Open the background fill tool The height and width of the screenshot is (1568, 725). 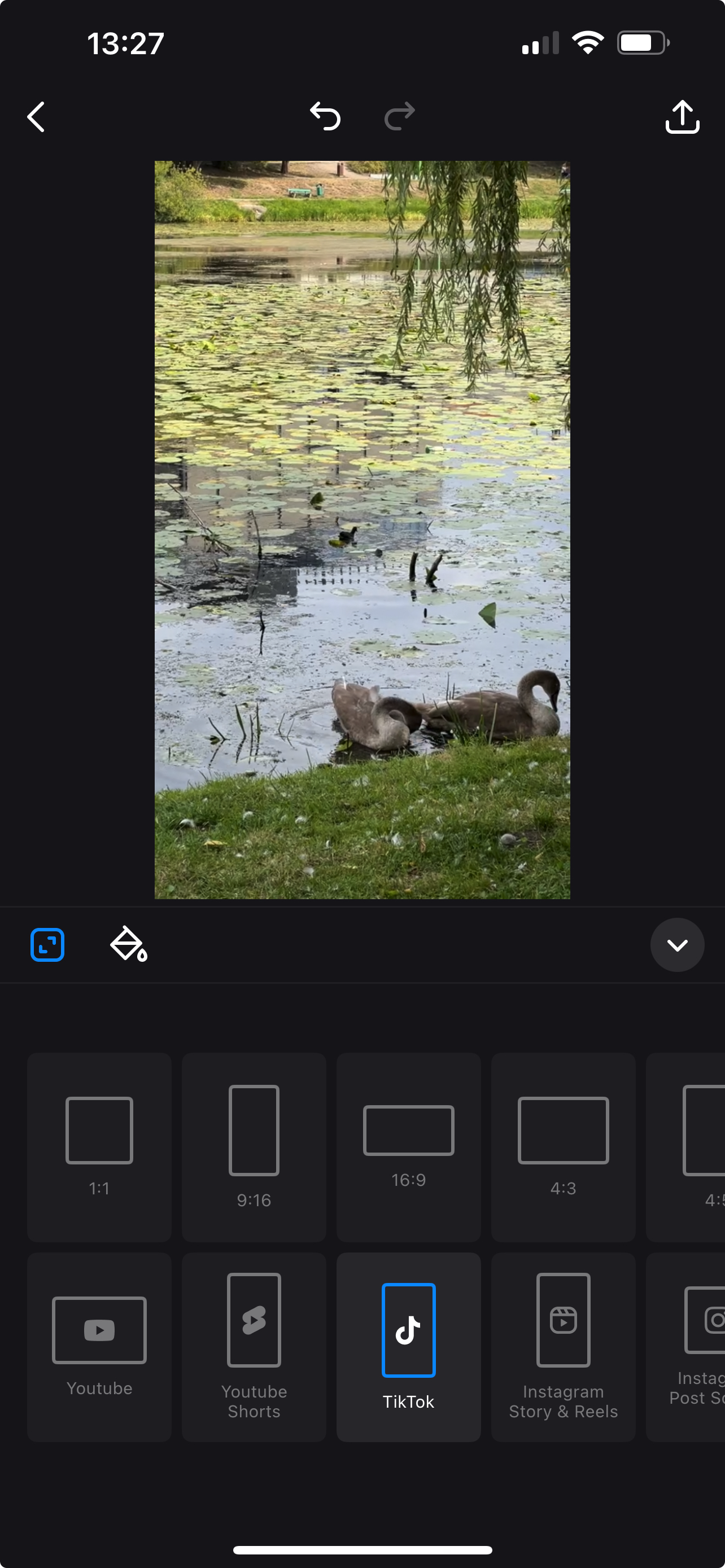point(128,944)
